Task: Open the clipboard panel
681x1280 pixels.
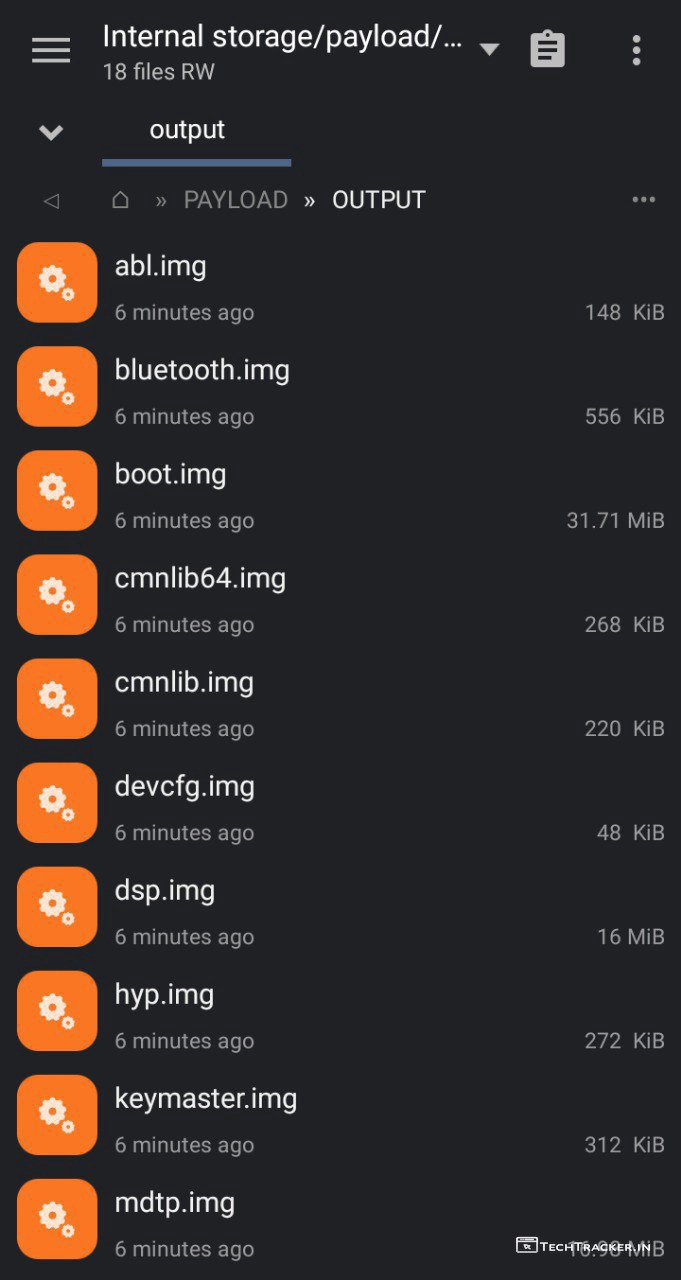Action: pyautogui.click(x=547, y=50)
